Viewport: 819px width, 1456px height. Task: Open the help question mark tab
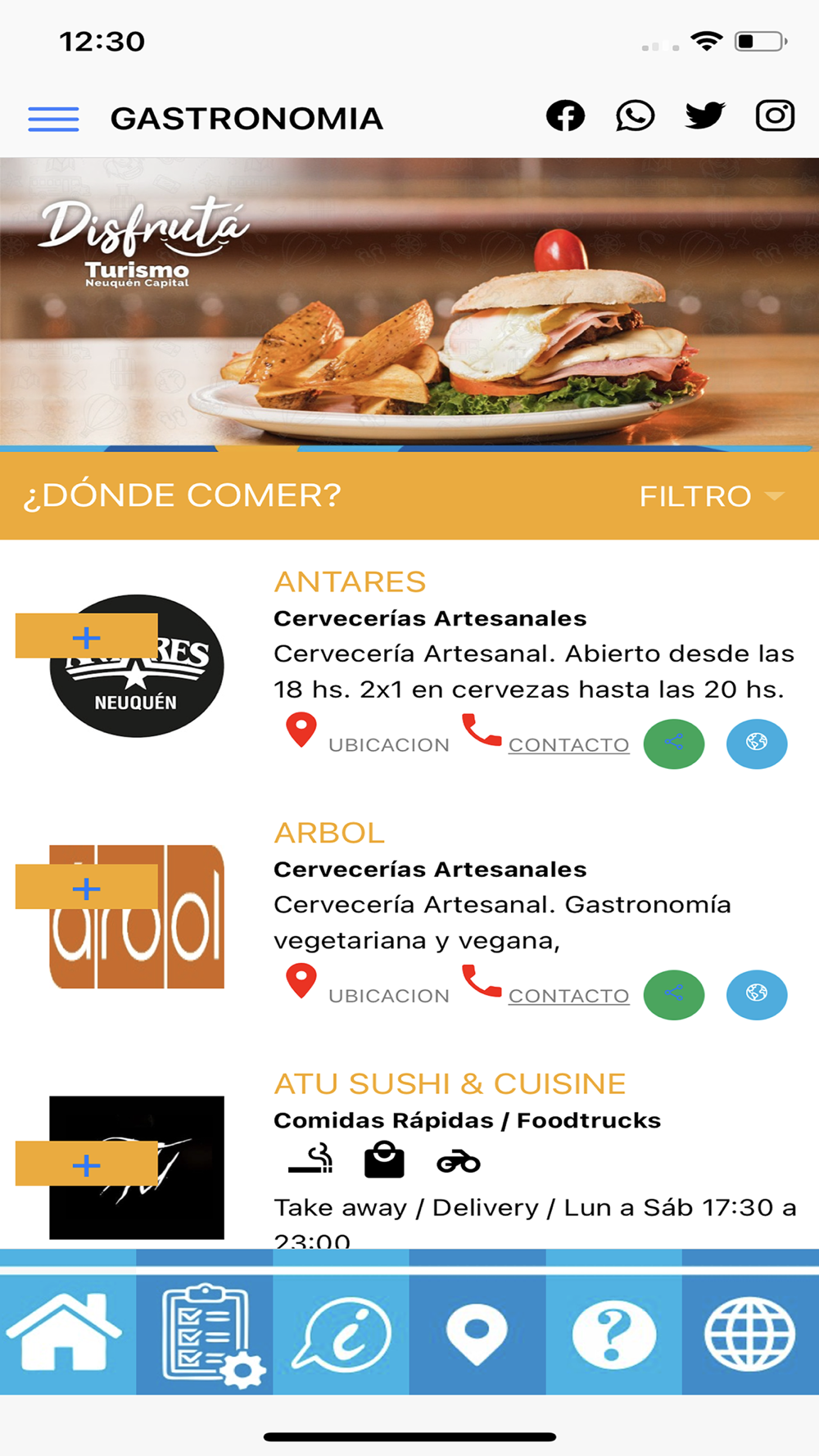pos(614,1332)
